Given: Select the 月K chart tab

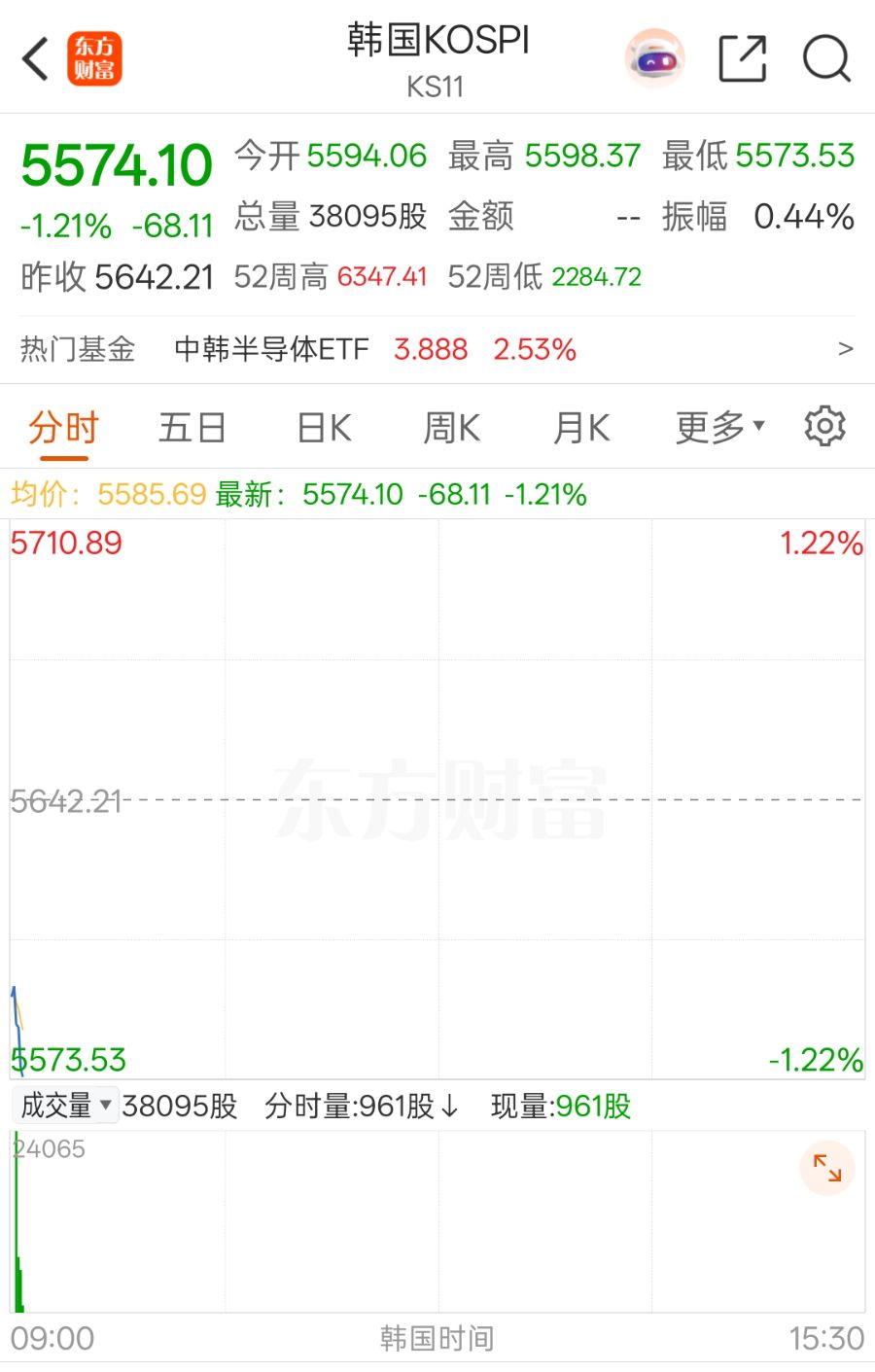Looking at the screenshot, I should [581, 428].
